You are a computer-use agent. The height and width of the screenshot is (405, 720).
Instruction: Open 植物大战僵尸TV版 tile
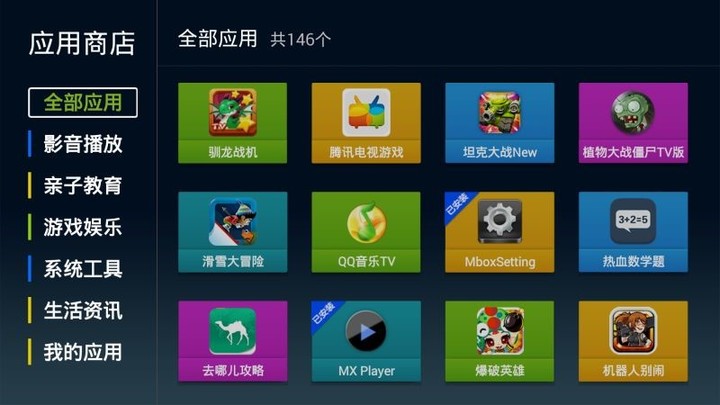633,122
